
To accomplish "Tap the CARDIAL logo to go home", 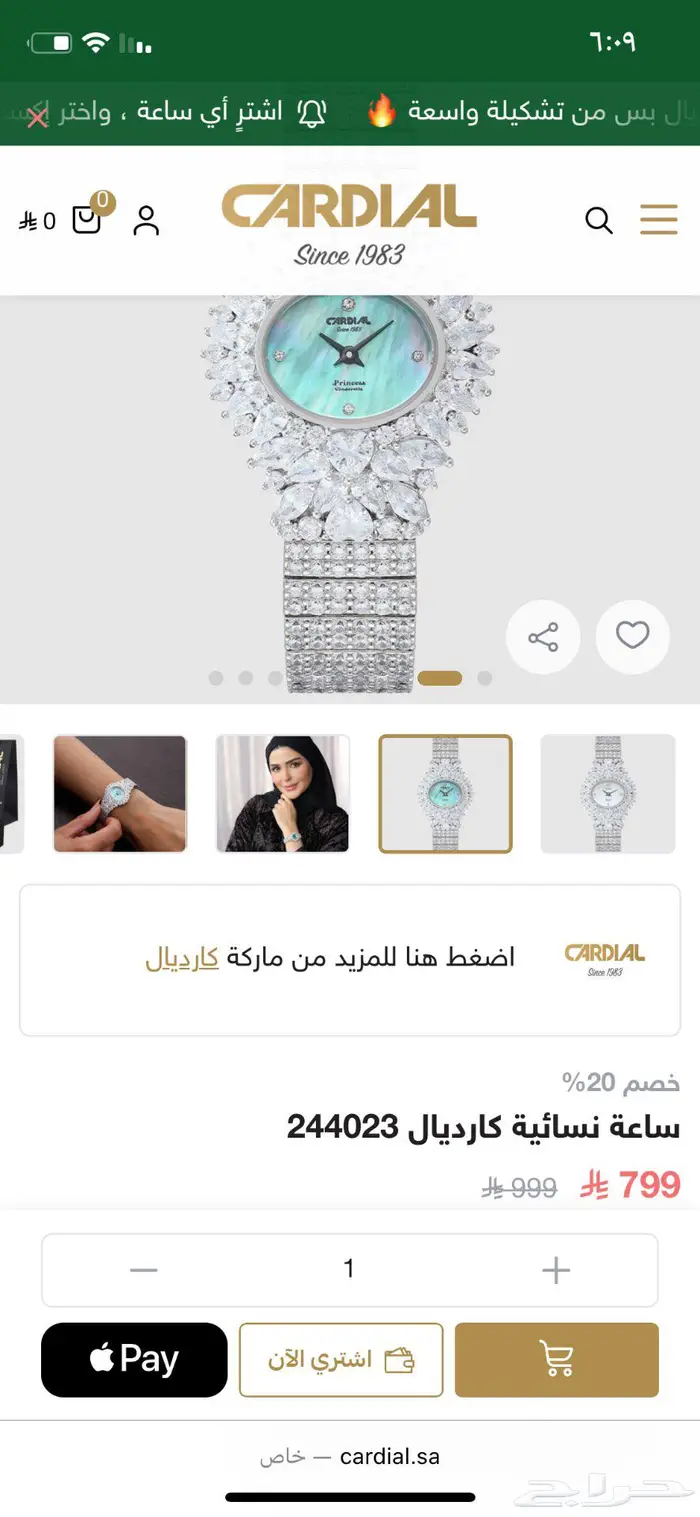I will point(349,223).
